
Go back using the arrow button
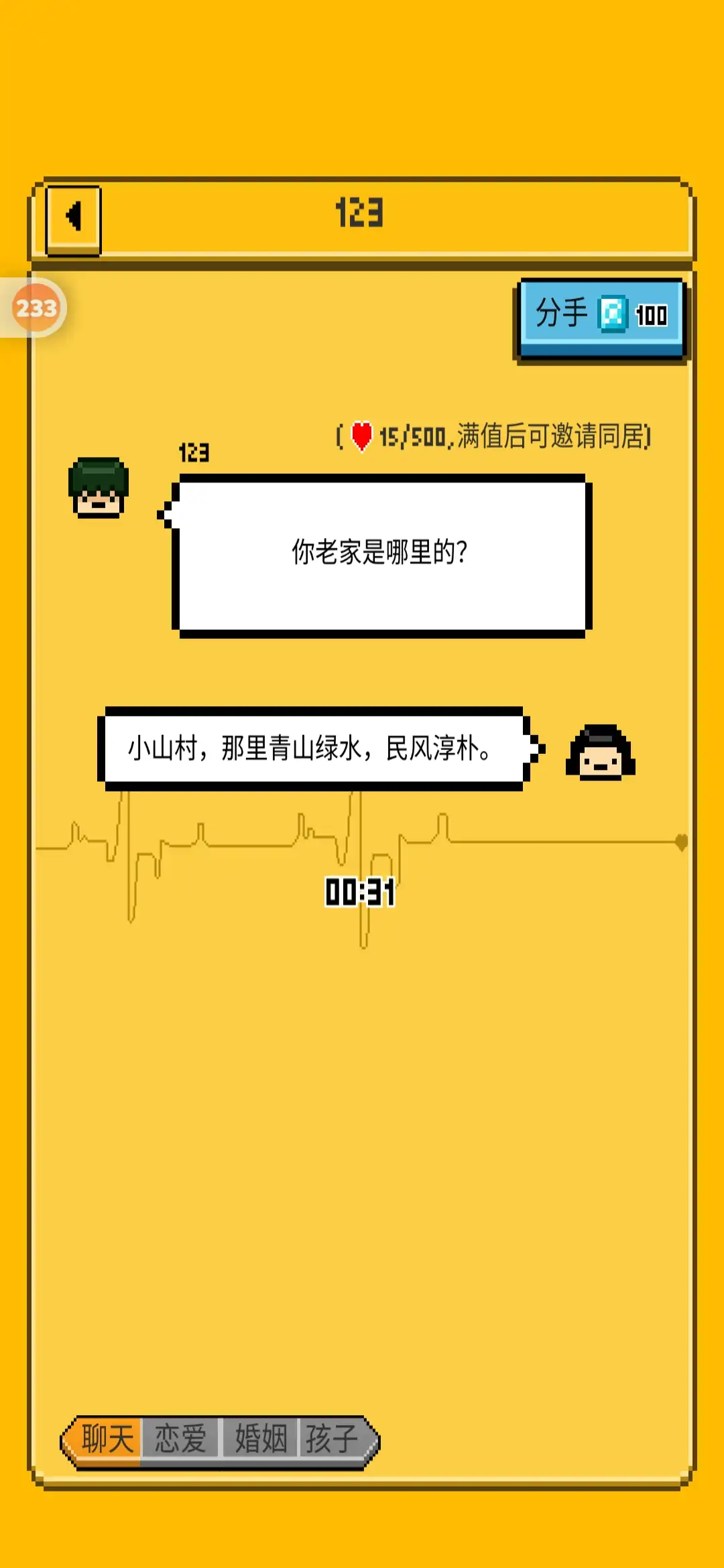coord(73,218)
